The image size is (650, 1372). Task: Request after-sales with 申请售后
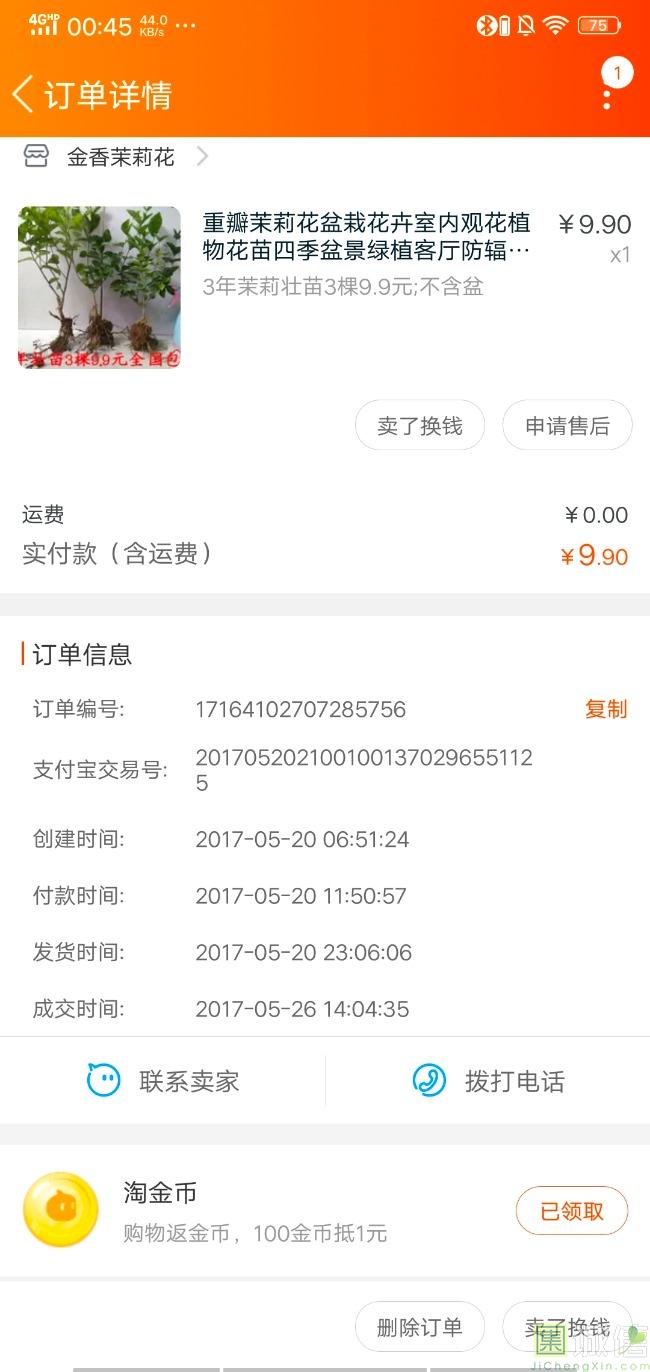click(x=567, y=426)
